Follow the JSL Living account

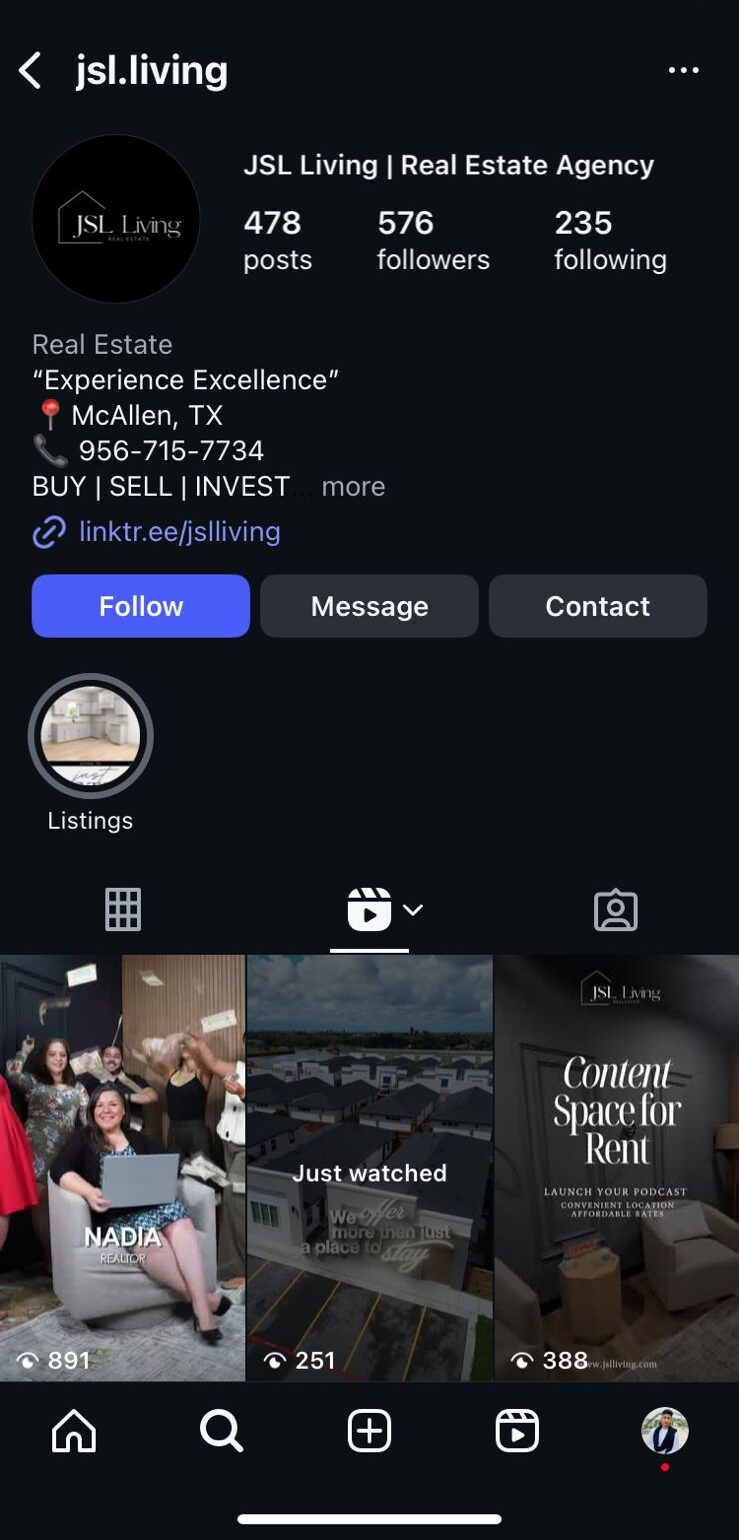[141, 606]
